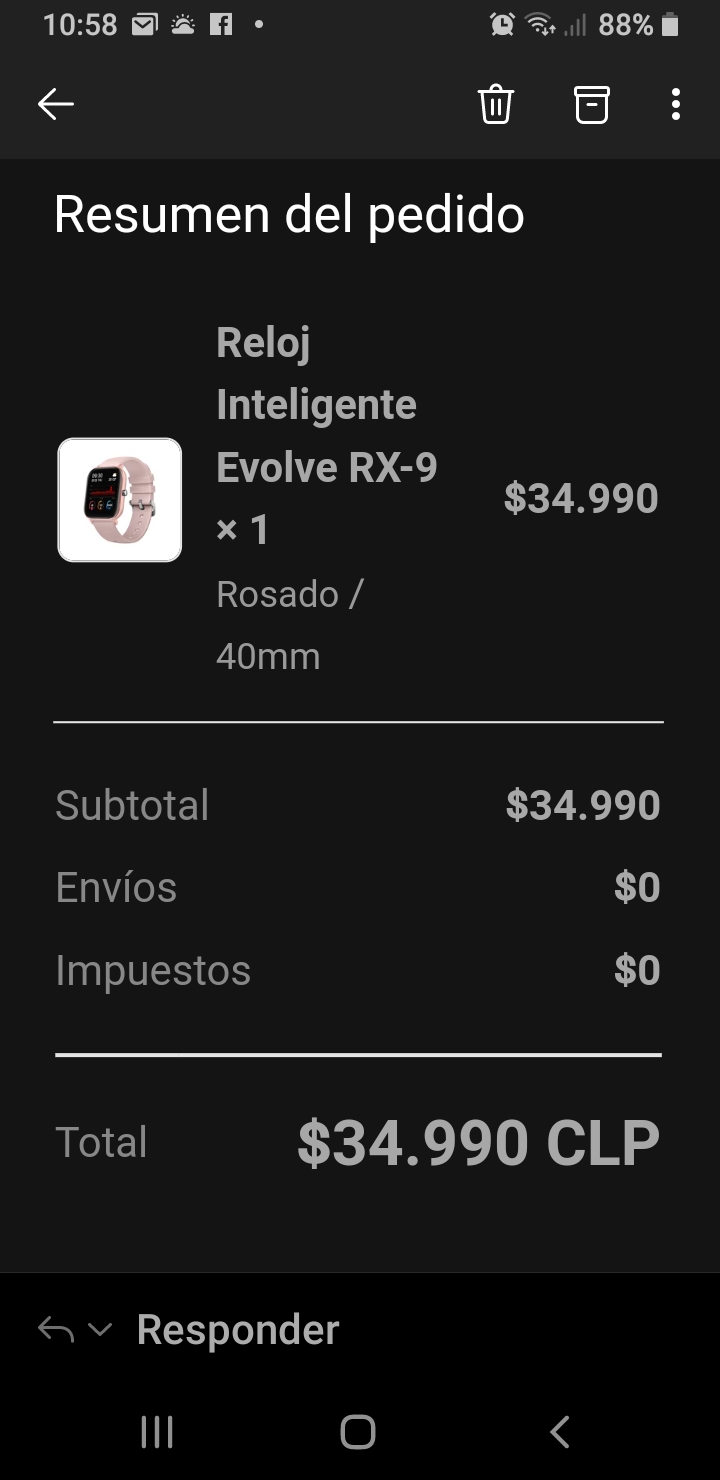The width and height of the screenshot is (720, 1480).
Task: Tap the pink smartwatch product thumbnail
Action: coord(119,498)
